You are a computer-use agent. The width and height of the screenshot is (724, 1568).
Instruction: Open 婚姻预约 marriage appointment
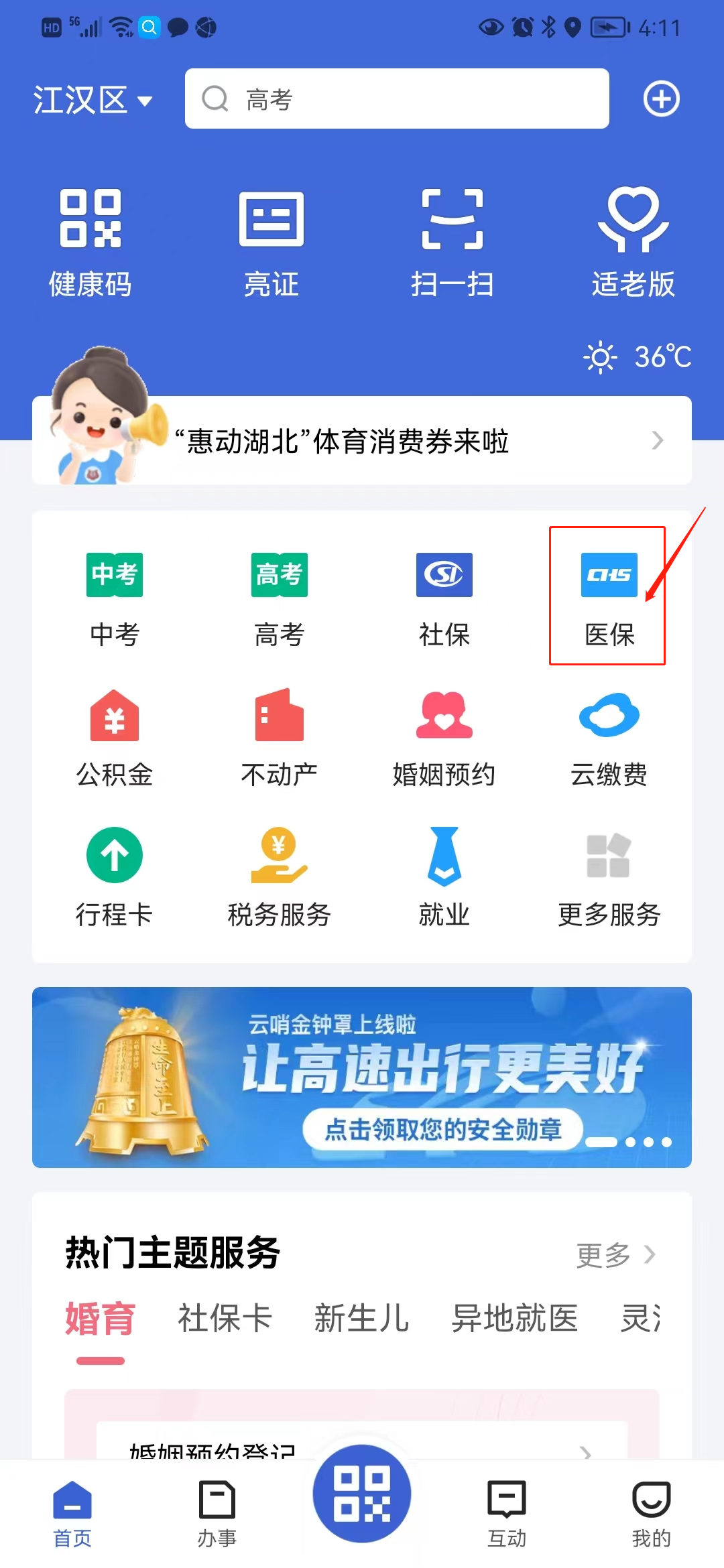click(x=444, y=737)
